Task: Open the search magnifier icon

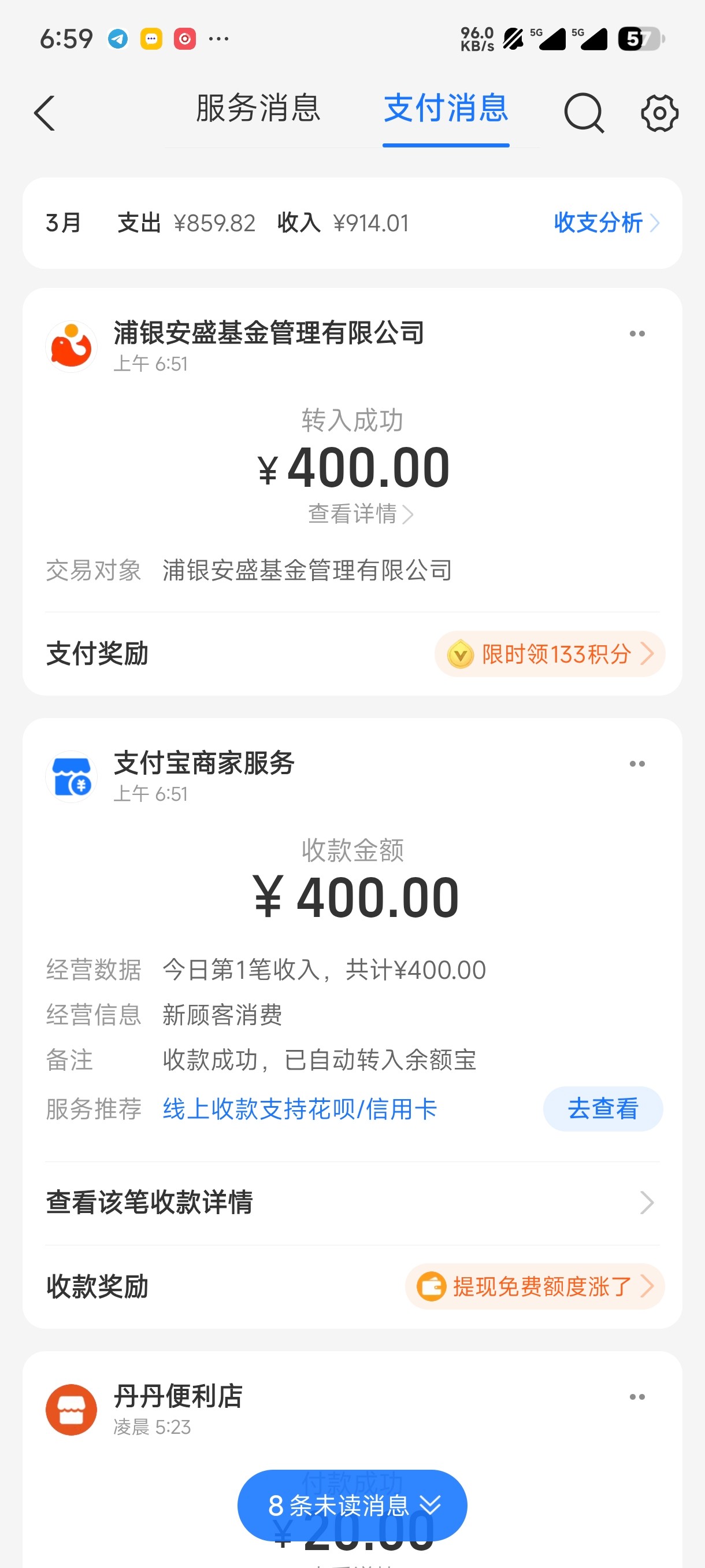Action: tap(583, 113)
